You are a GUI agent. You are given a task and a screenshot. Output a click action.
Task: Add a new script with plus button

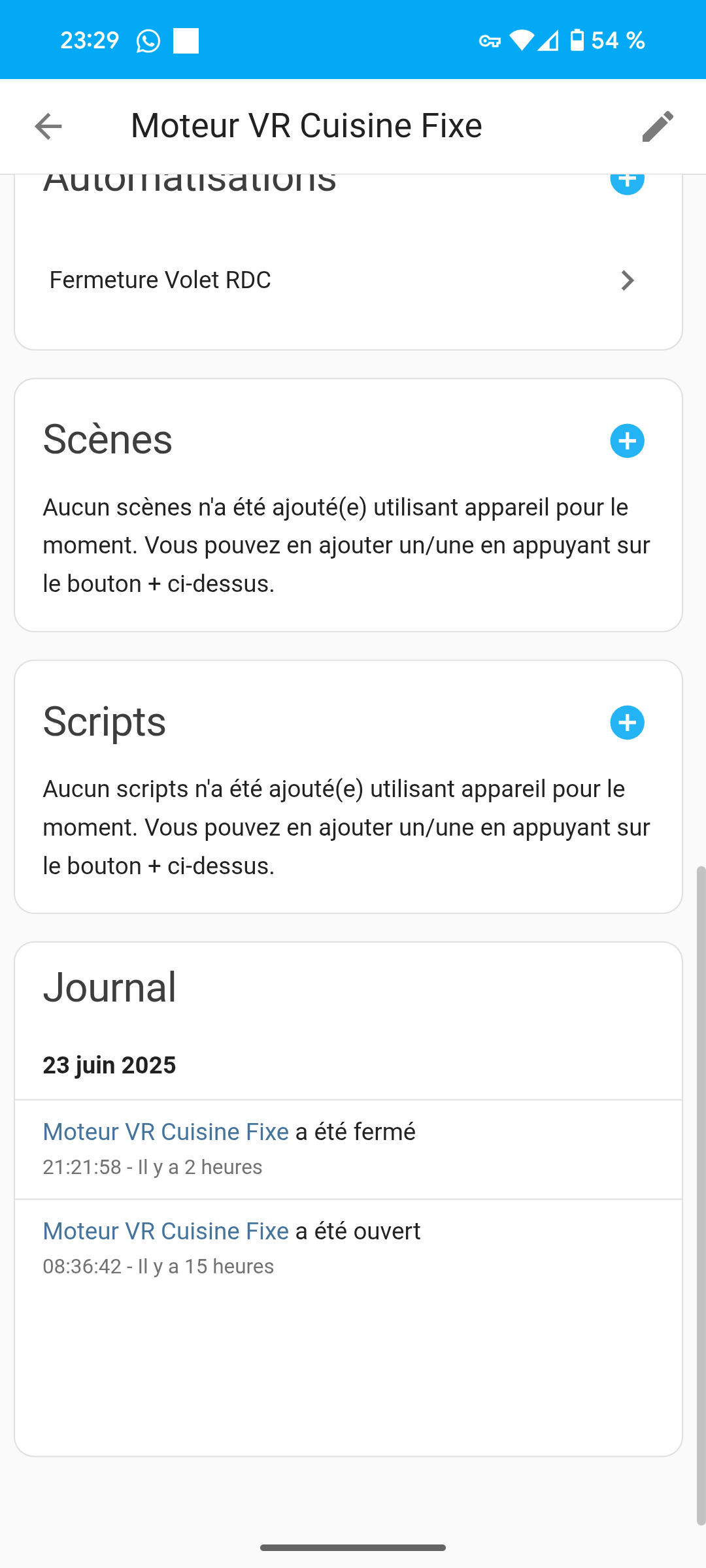coord(627,723)
